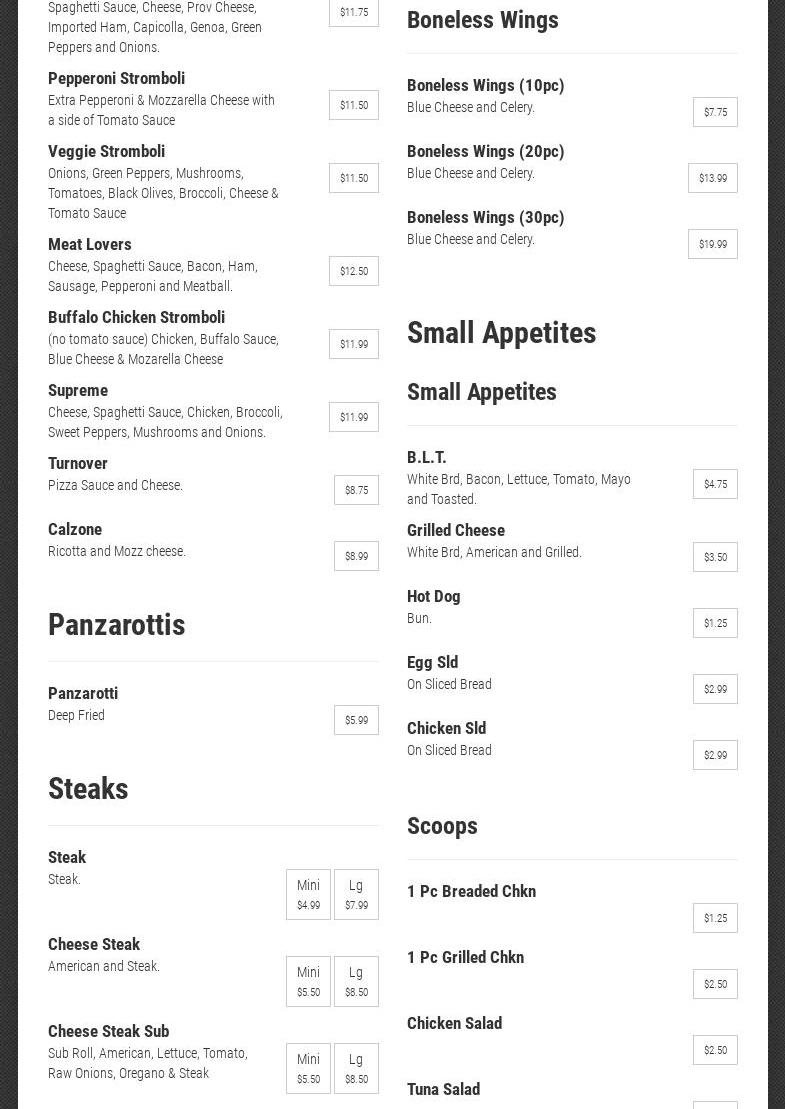The height and width of the screenshot is (1109, 785).
Task: Select Panzarotti $5.99 price button
Action: 356,720
